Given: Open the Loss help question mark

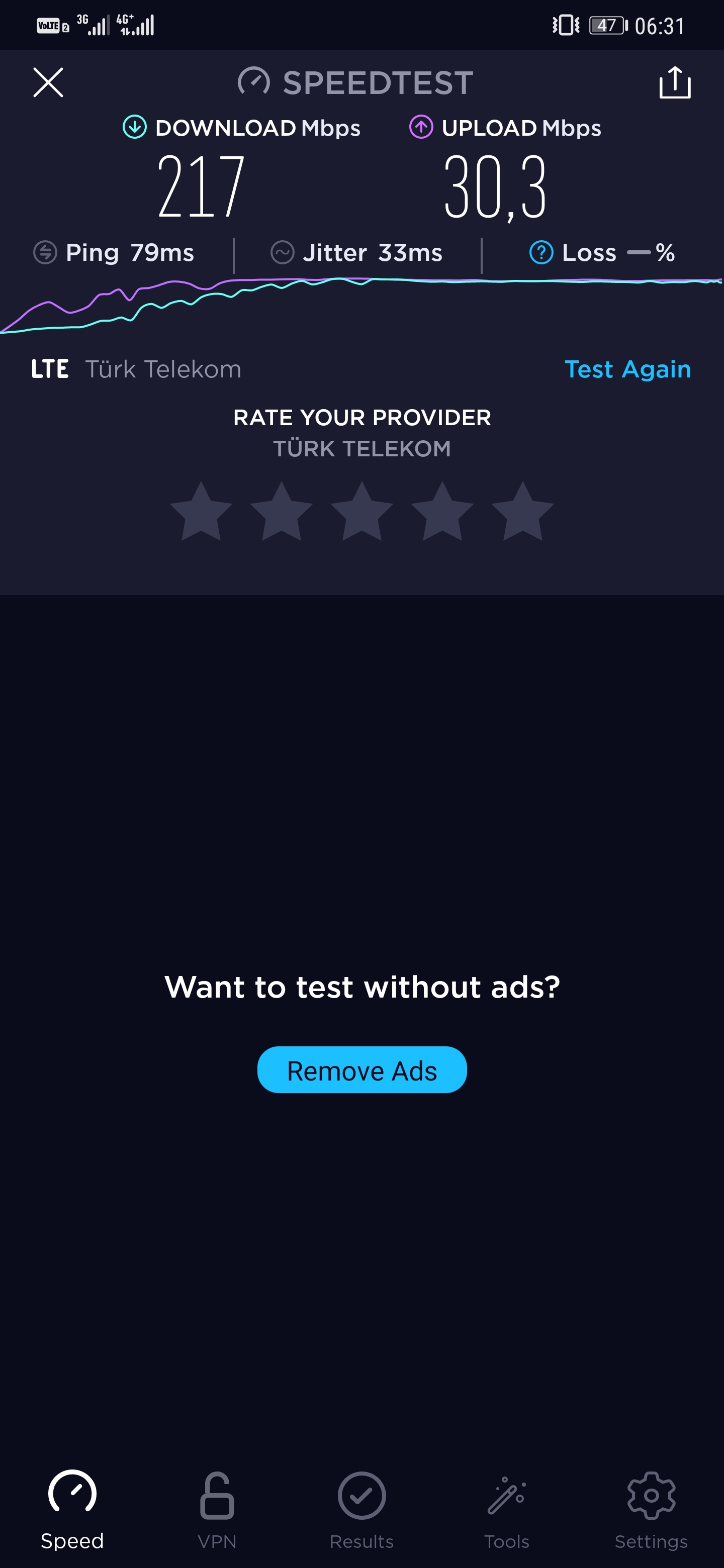Looking at the screenshot, I should point(540,252).
